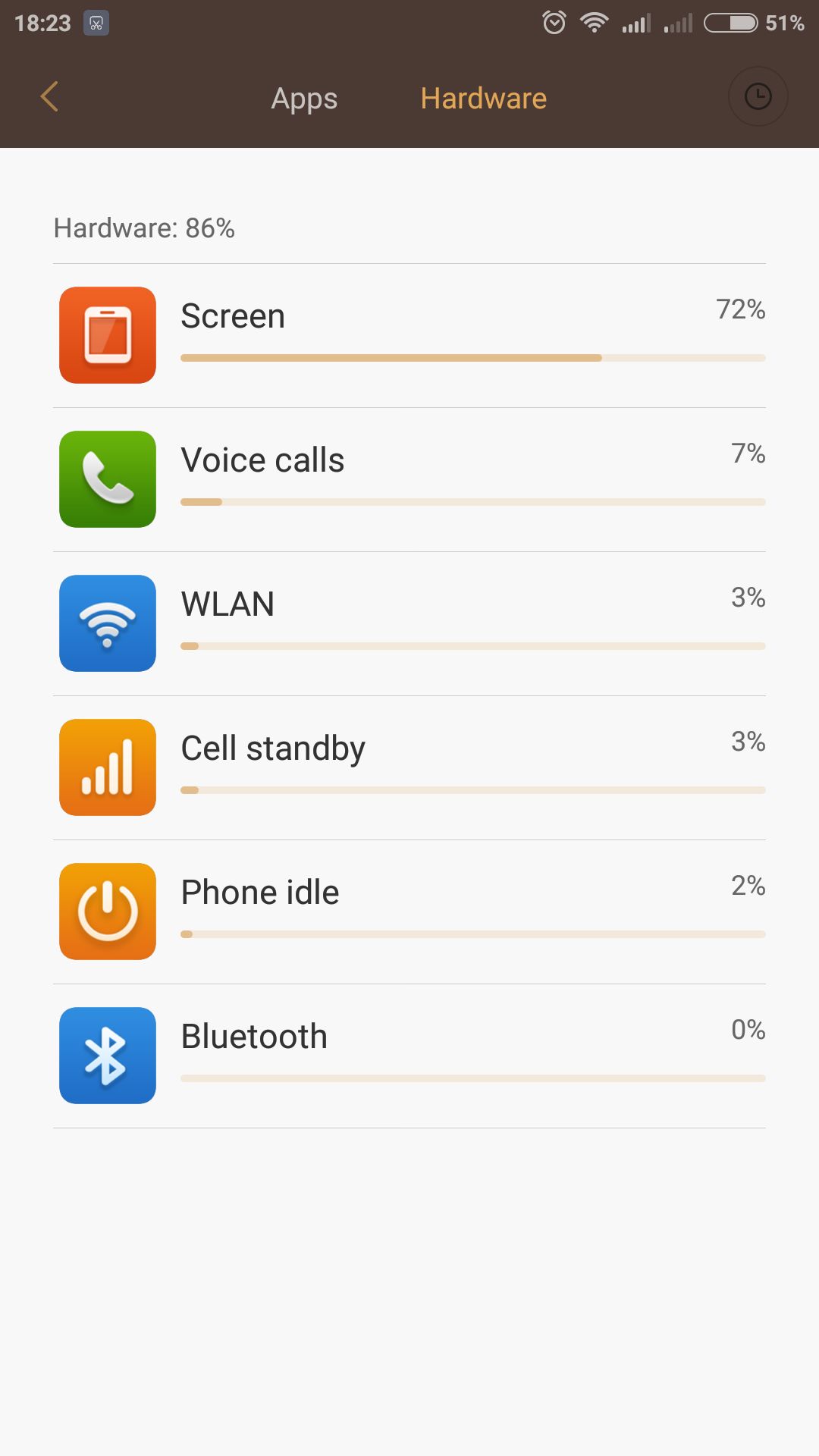Open WLAN power consumption details
This screenshot has width=819, height=1456.
[x=409, y=624]
